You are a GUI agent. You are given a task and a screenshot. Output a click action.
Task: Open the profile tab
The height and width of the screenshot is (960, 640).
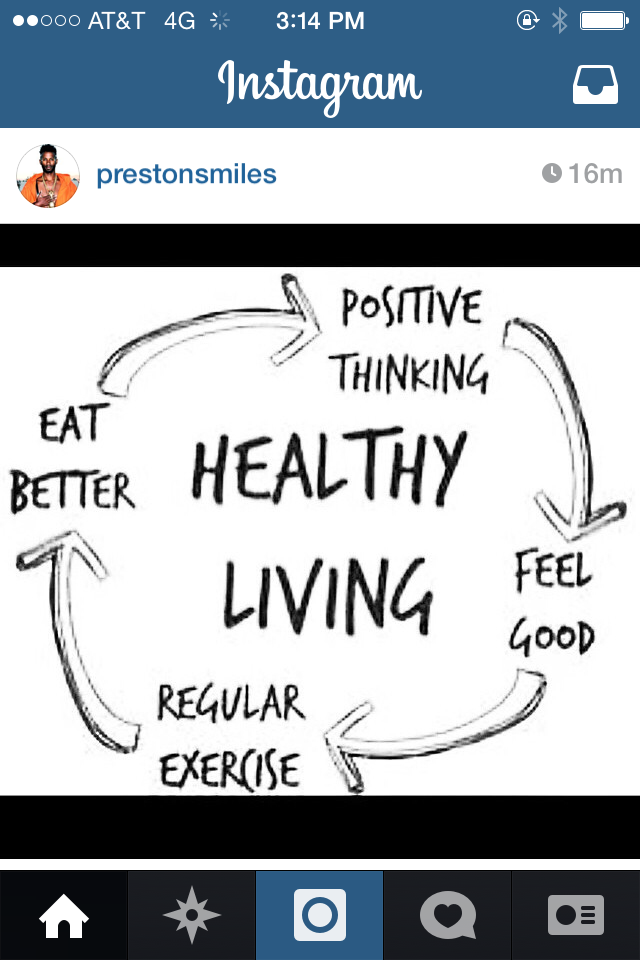[576, 915]
